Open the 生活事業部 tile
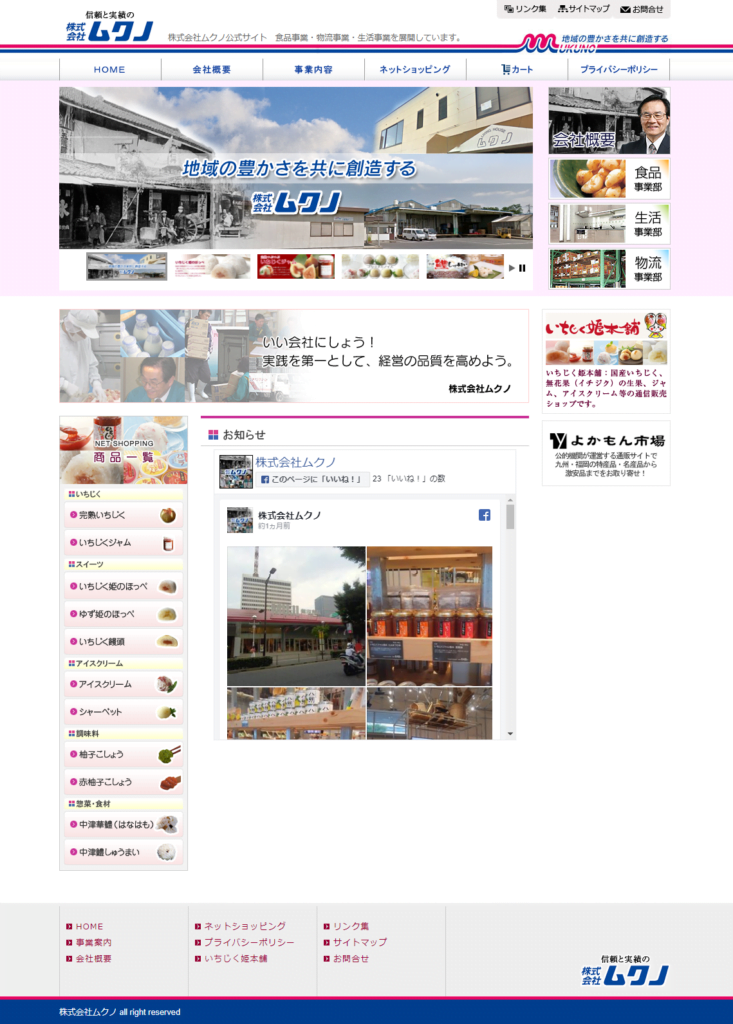The height and width of the screenshot is (1024, 733). click(x=609, y=224)
